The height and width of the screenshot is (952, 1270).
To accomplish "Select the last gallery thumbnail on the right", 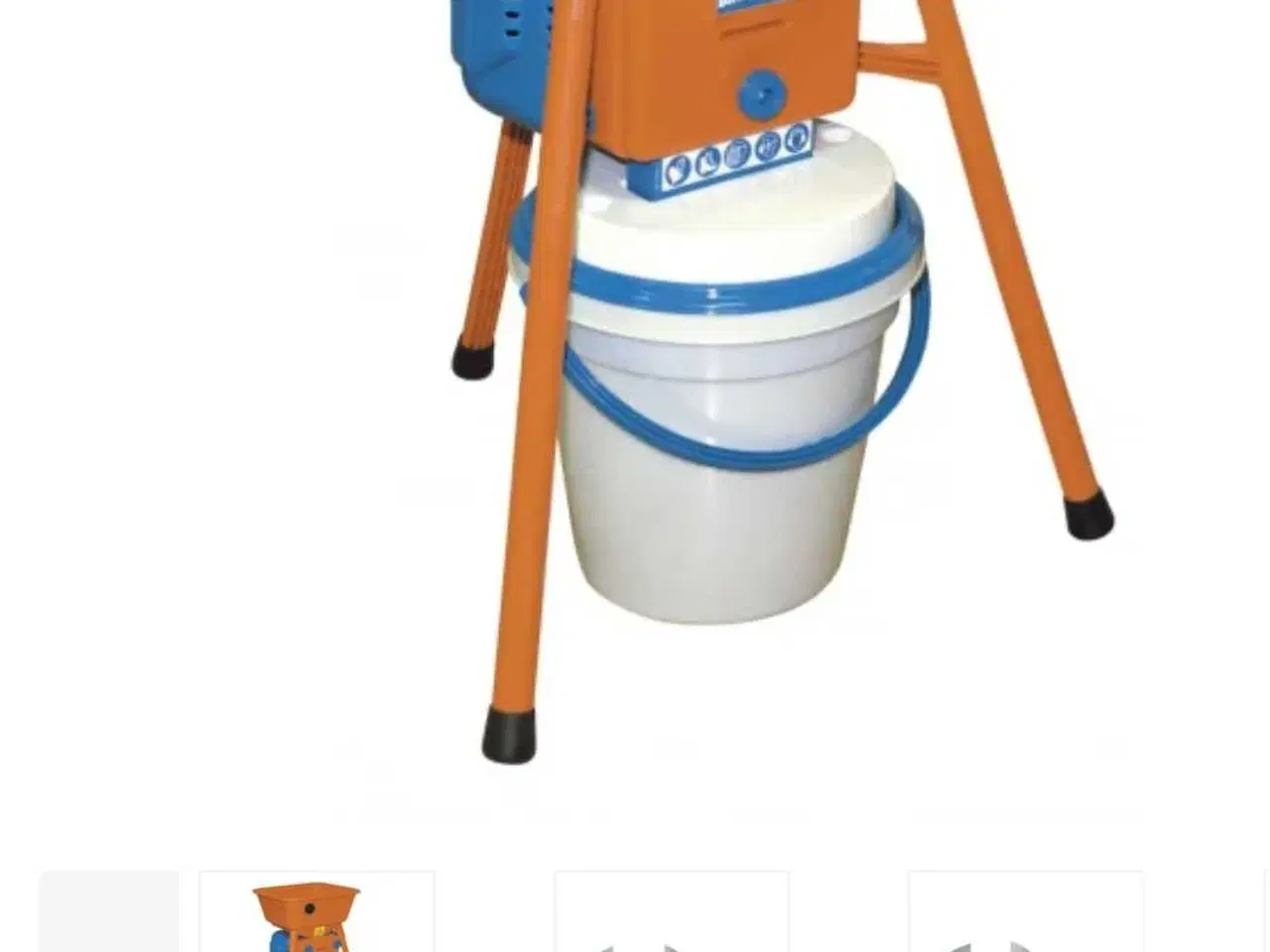I will click(1026, 914).
